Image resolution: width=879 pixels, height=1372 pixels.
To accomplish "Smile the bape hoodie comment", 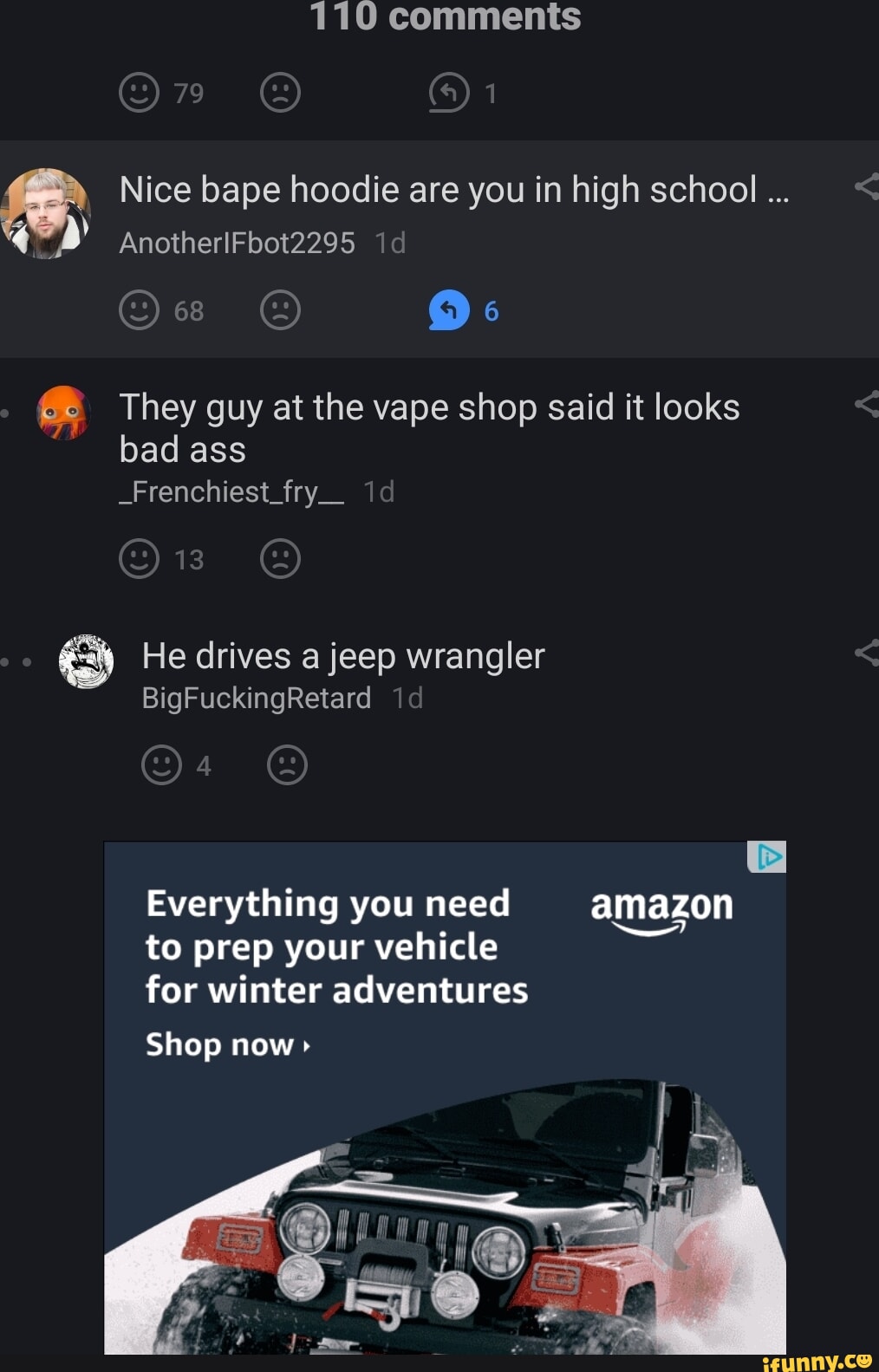I will 139,310.
